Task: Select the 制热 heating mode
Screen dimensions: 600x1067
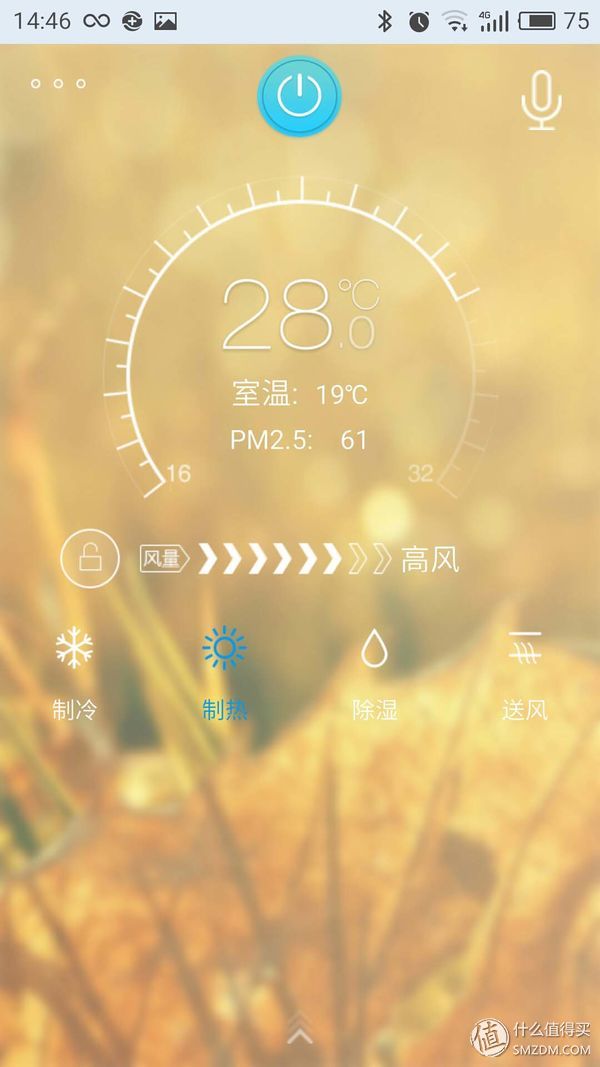Action: [225, 674]
